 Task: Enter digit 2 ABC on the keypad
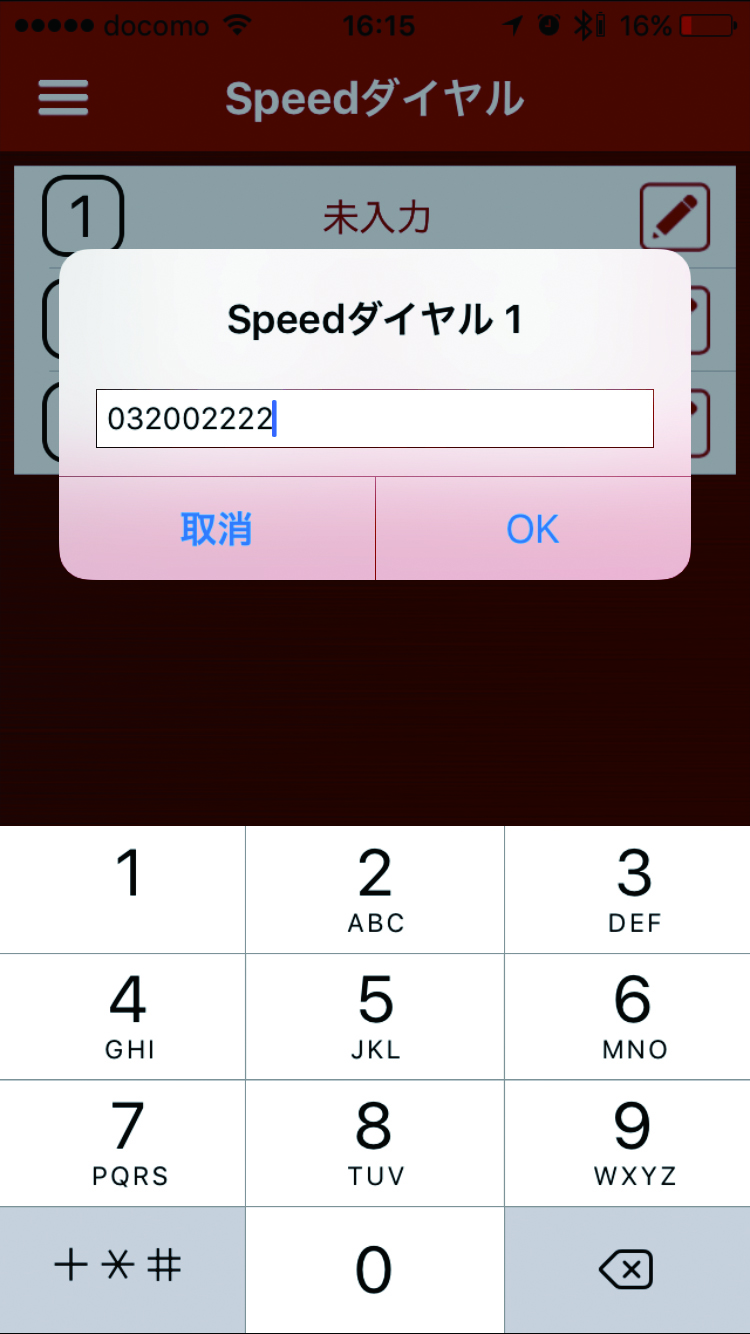pyautogui.click(x=375, y=889)
